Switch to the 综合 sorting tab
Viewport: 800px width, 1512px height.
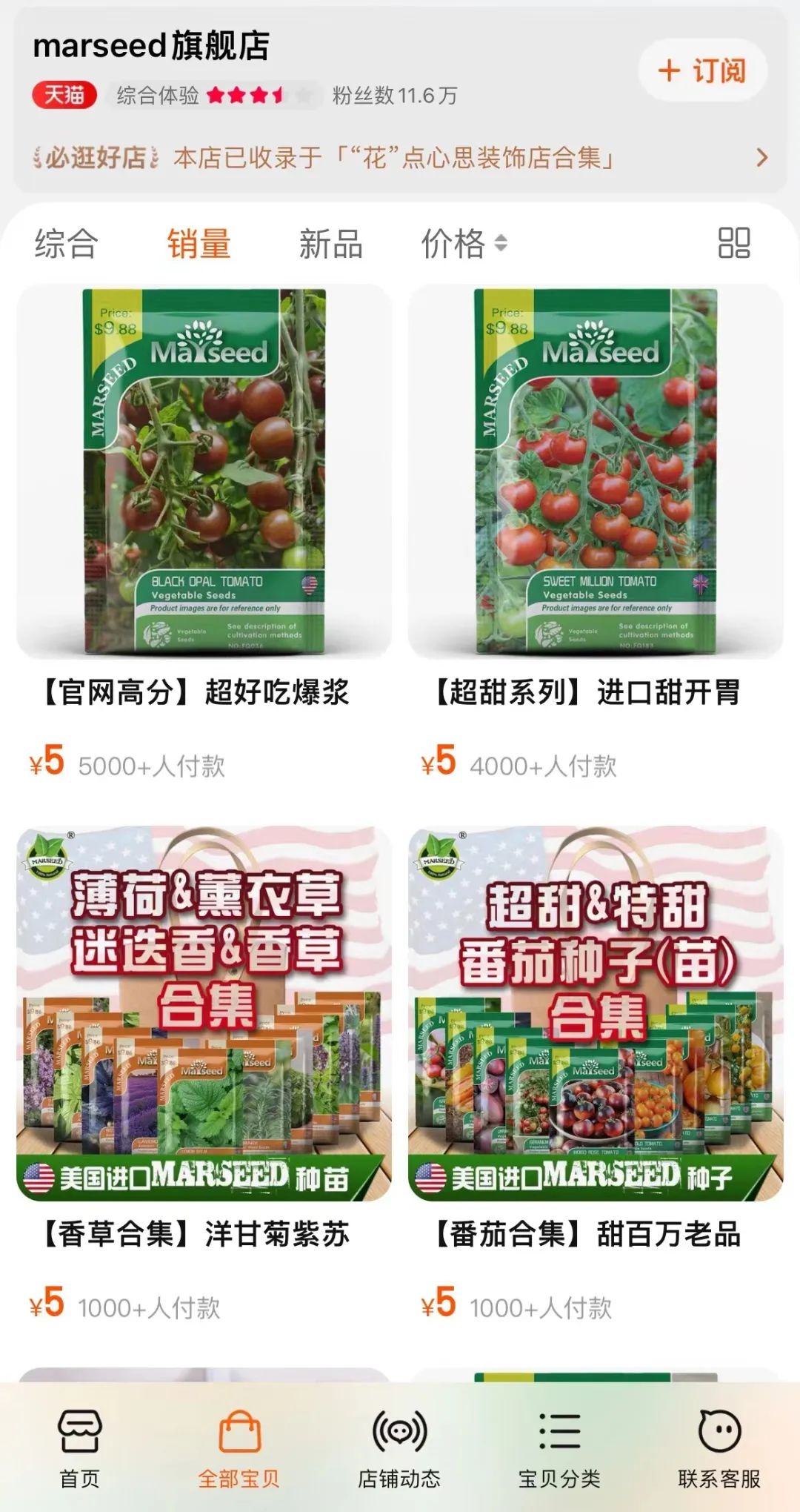(x=66, y=244)
